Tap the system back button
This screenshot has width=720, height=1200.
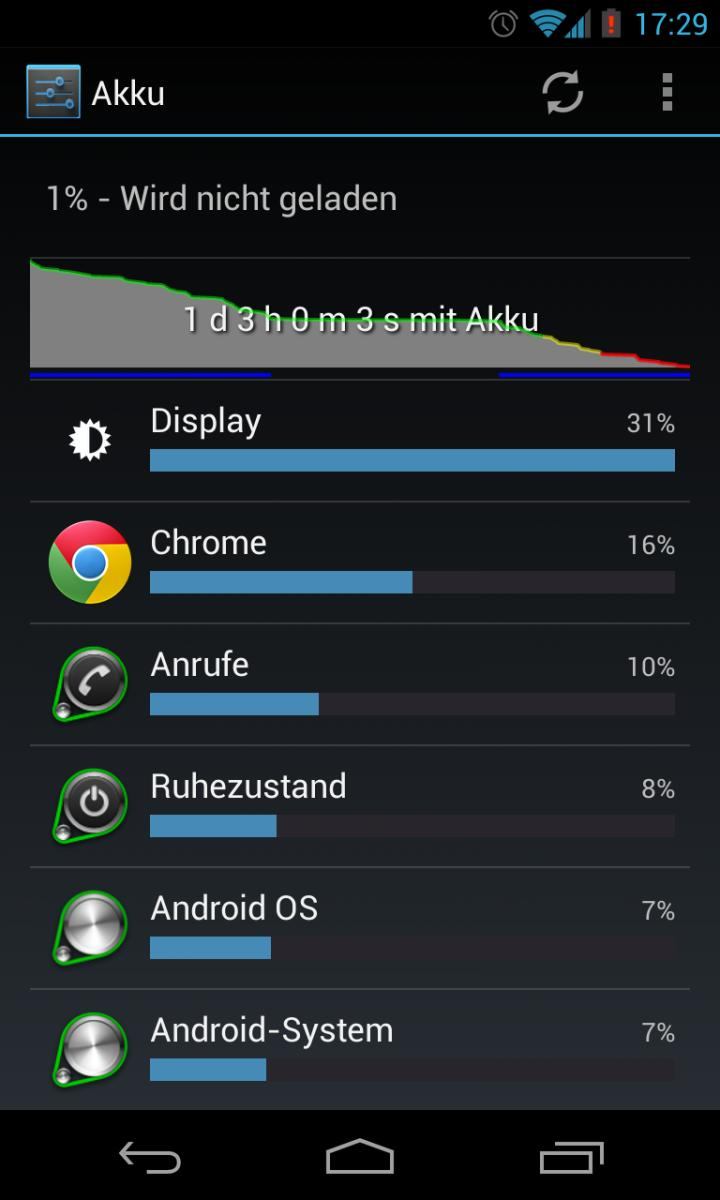pos(150,1158)
